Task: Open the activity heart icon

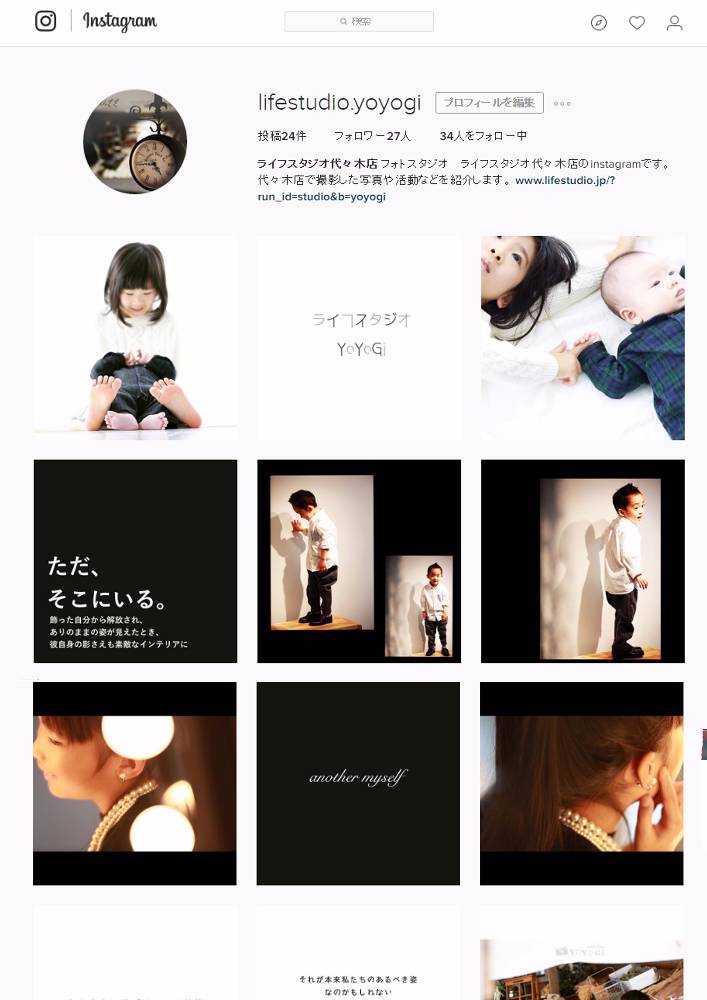Action: point(637,22)
